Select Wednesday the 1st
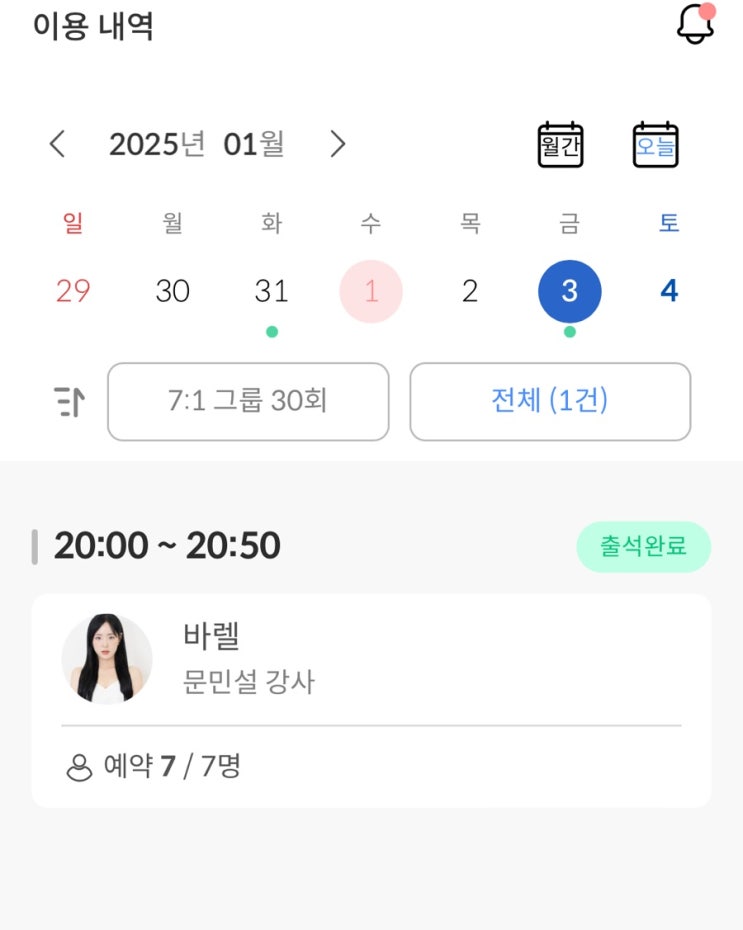This screenshot has height=930, width=743. pyautogui.click(x=371, y=291)
